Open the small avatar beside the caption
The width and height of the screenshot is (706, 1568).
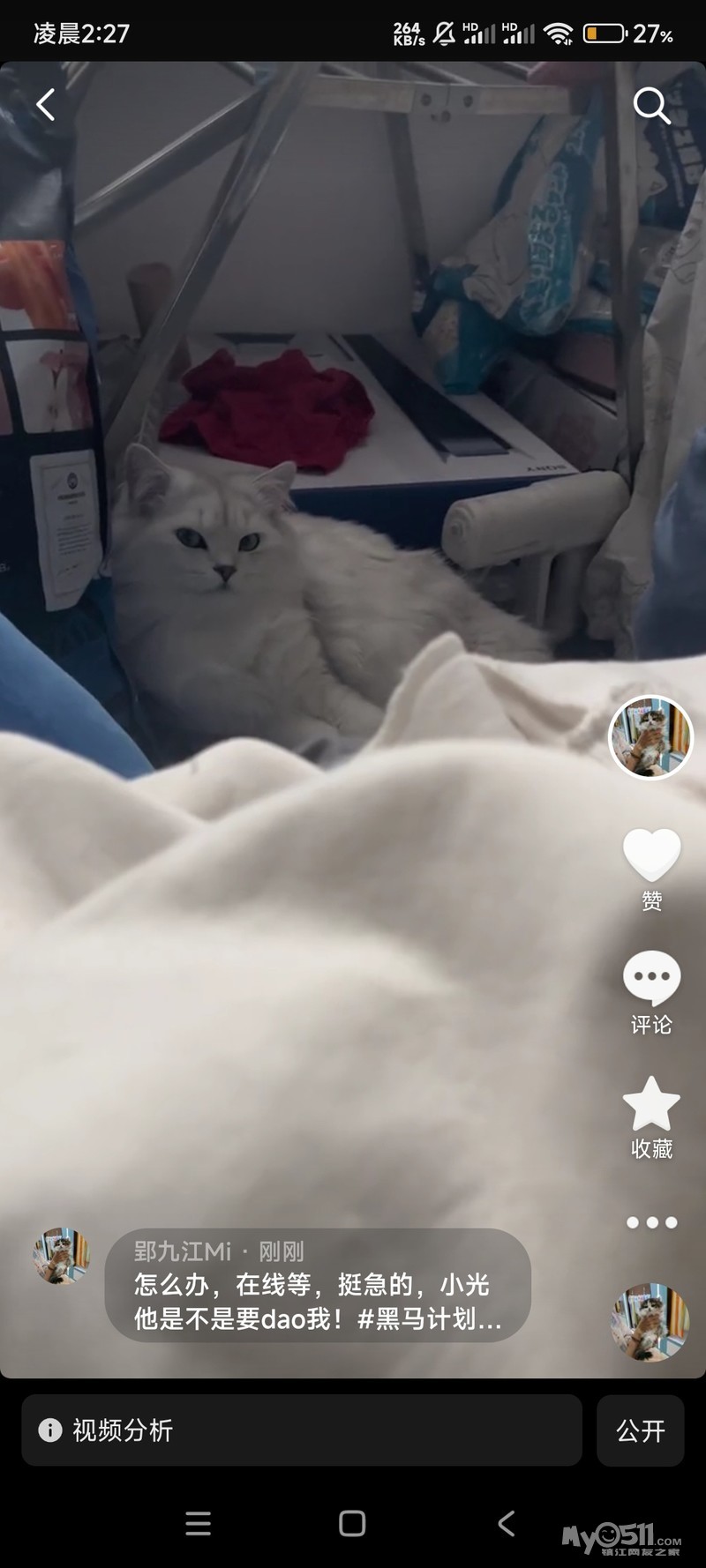[x=61, y=1256]
